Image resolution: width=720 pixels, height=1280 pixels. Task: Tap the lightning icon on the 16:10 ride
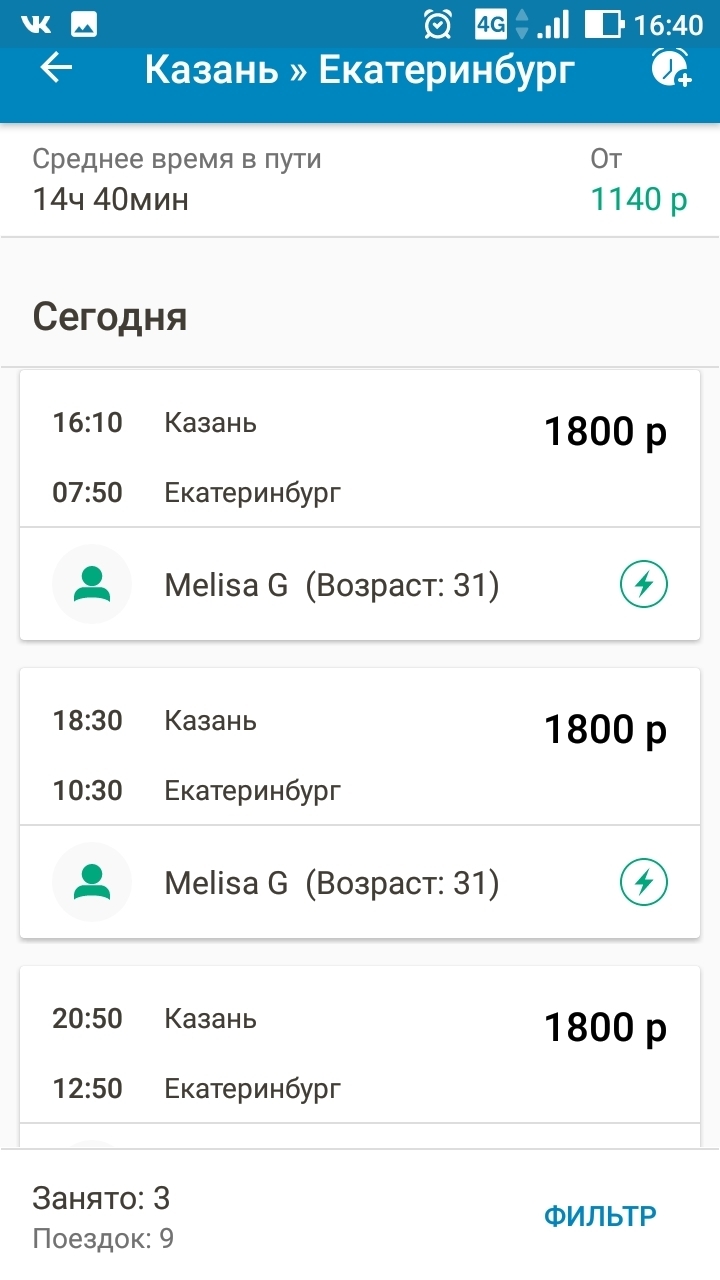pyautogui.click(x=644, y=584)
